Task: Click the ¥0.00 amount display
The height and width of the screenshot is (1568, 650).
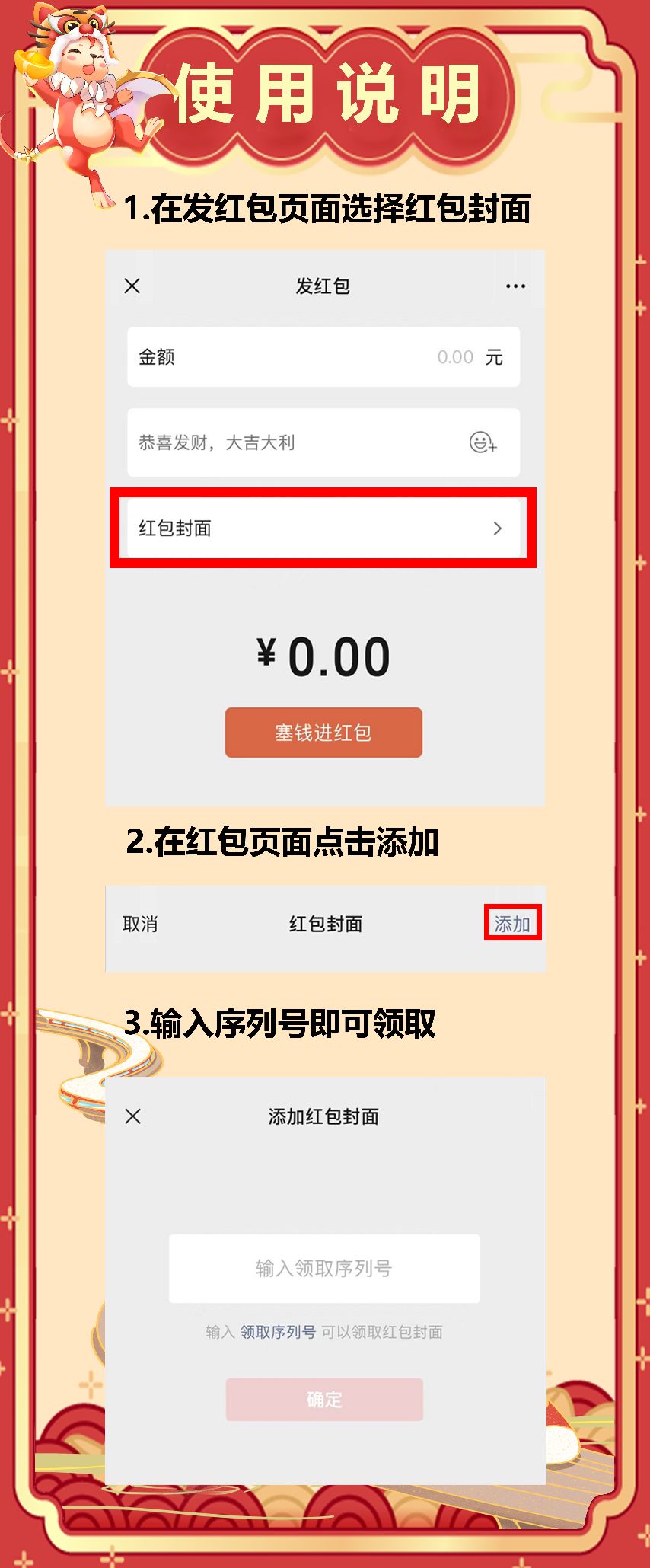Action: [323, 653]
